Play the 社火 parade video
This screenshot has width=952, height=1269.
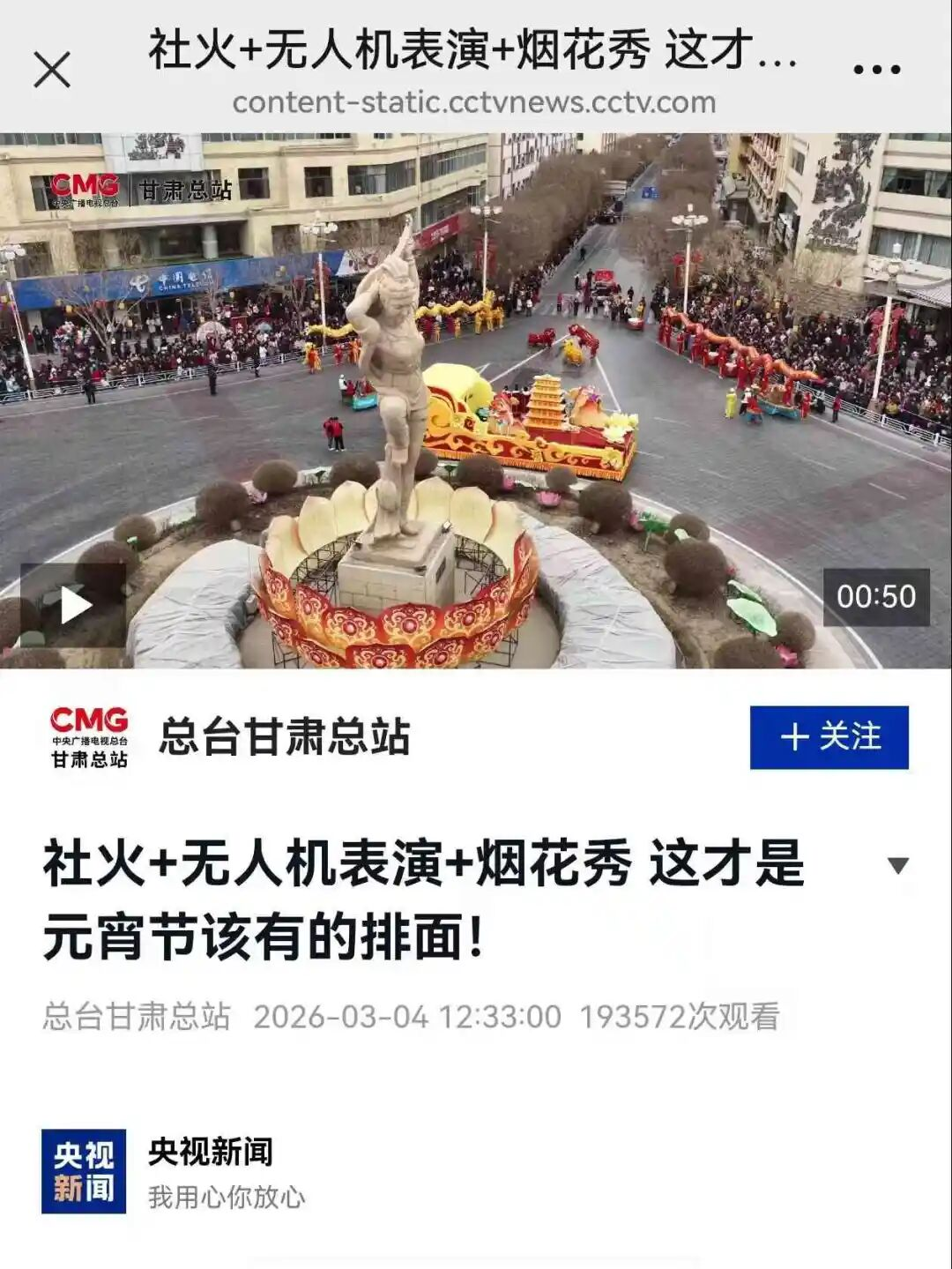click(x=75, y=604)
